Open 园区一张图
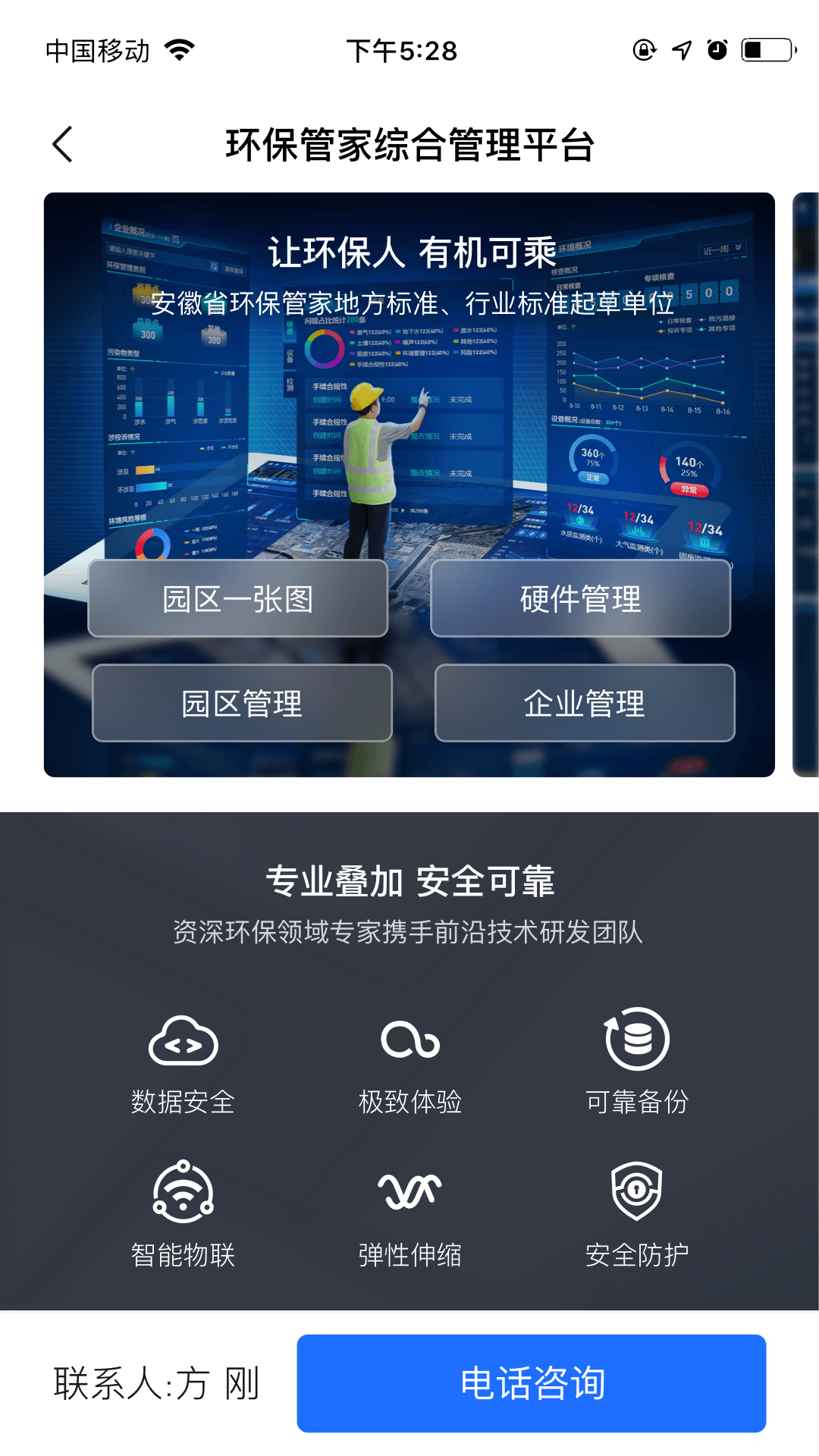Viewport: 819px width, 1456px height. [x=240, y=599]
